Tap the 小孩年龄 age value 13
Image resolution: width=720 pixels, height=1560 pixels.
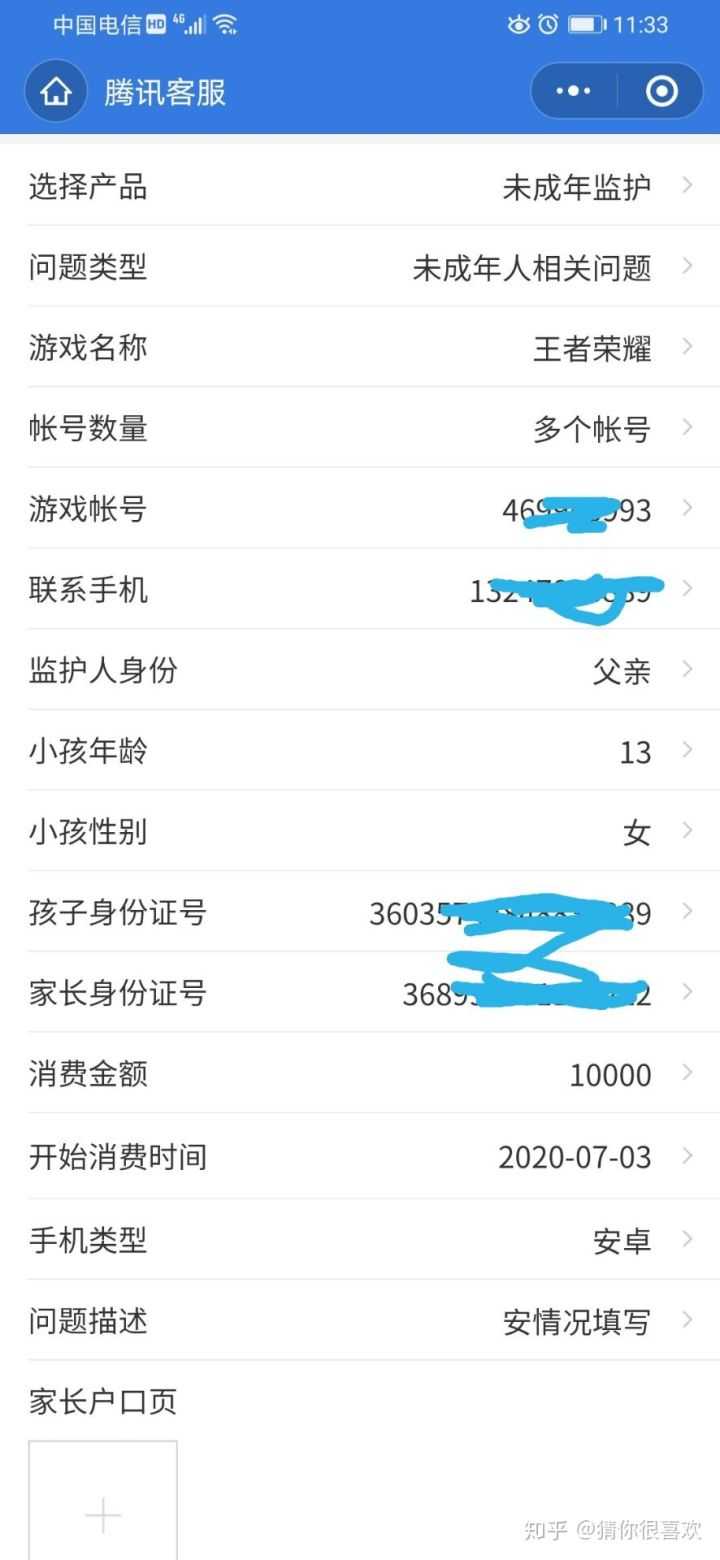coord(633,751)
